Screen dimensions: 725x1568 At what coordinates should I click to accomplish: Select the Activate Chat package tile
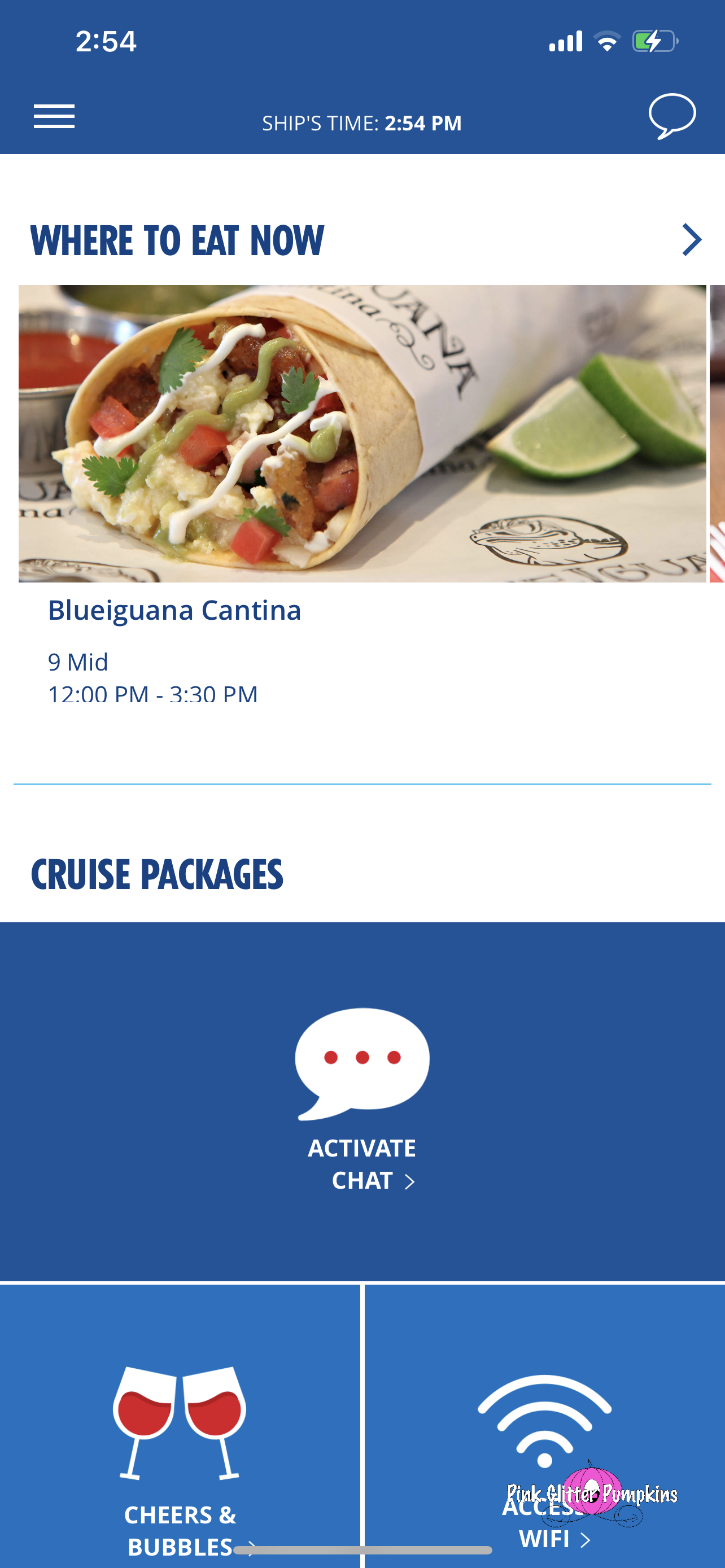point(362,1101)
